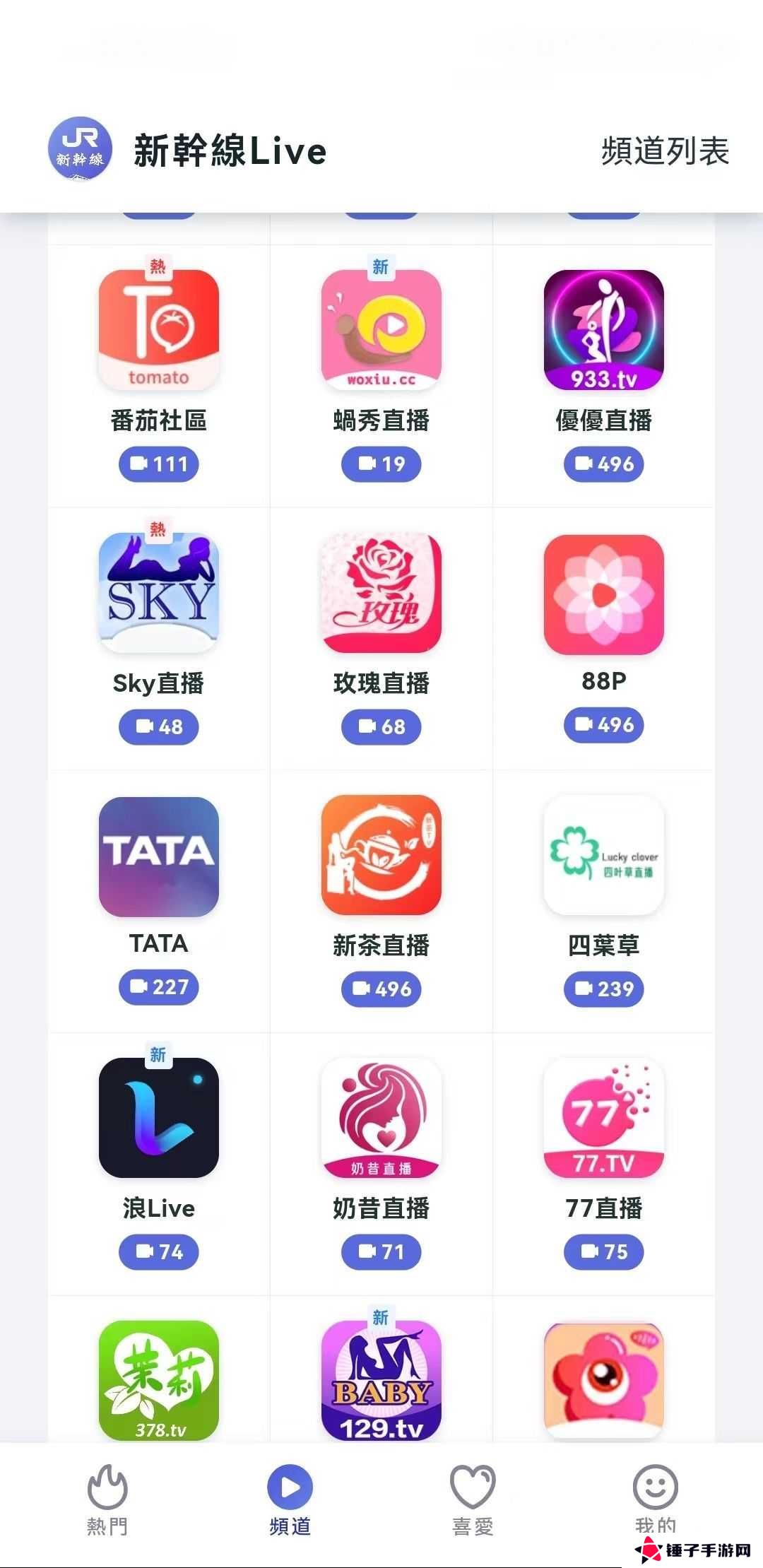Tap the viewer count badge showing 227
Image resolution: width=763 pixels, height=1568 pixels.
point(158,989)
